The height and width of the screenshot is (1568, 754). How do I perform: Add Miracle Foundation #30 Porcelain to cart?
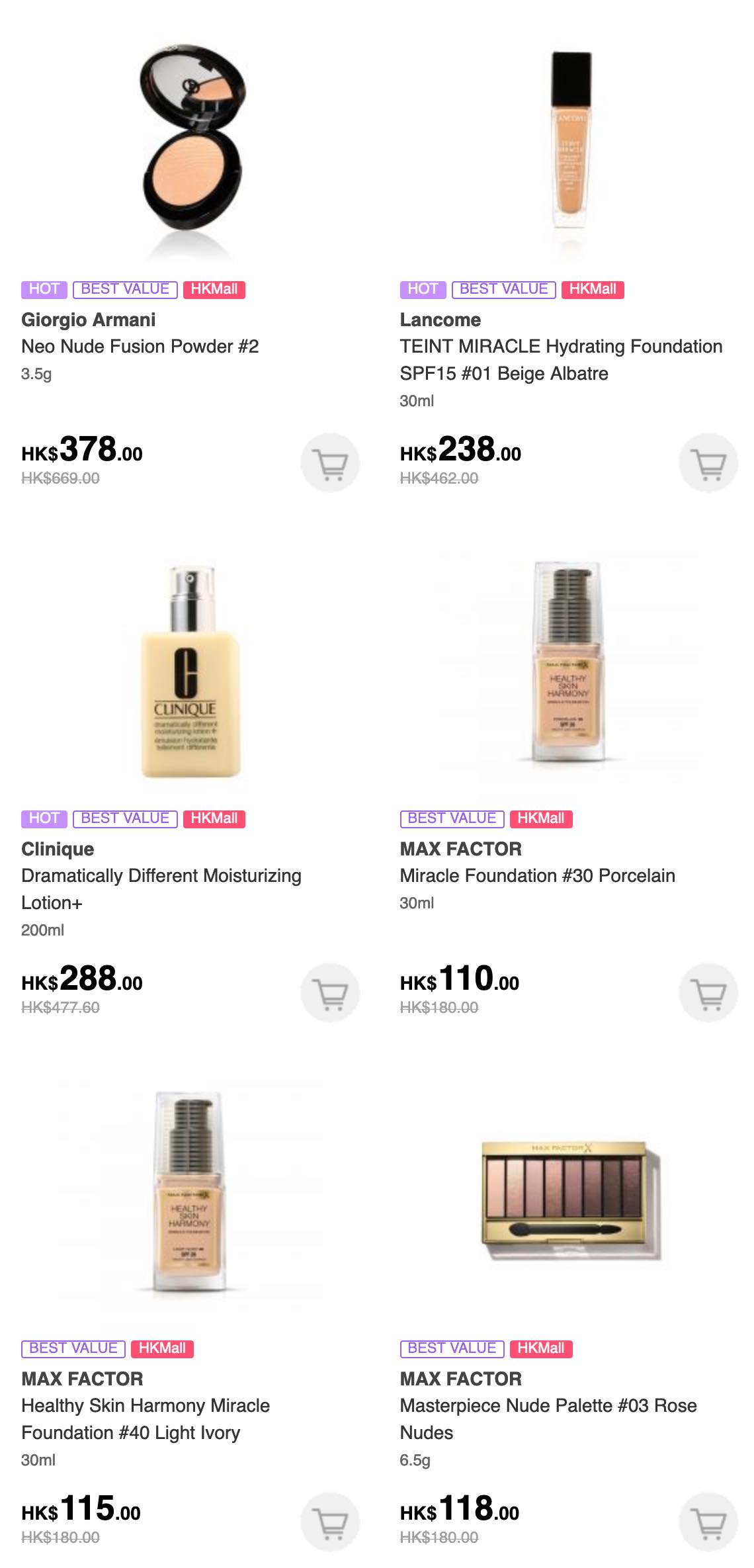[x=708, y=992]
